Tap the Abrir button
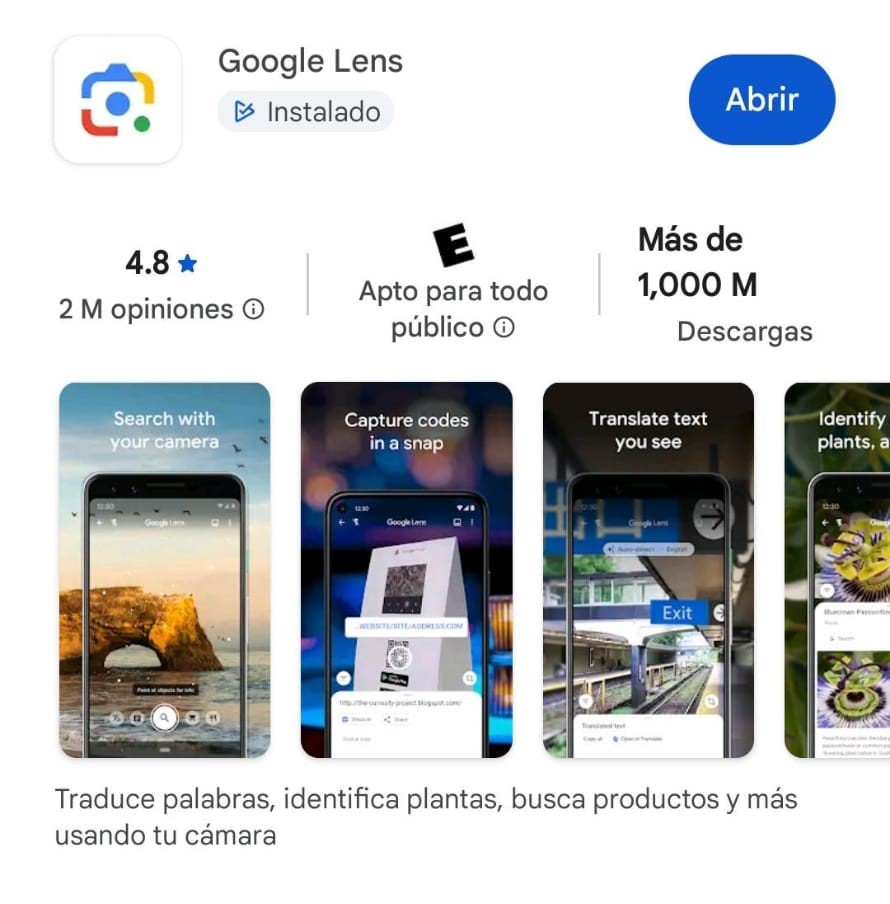Image resolution: width=890 pixels, height=904 pixels. tap(761, 100)
